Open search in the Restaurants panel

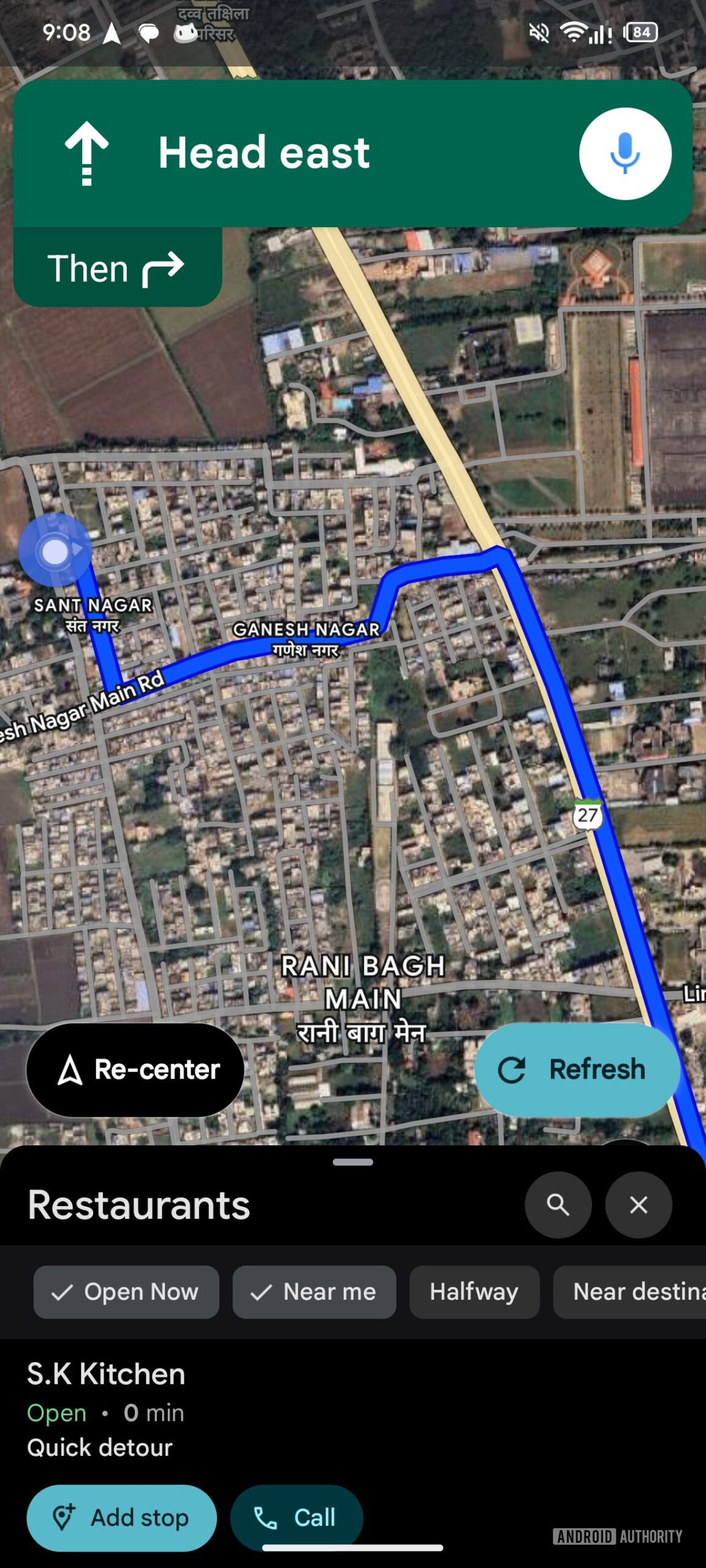click(x=558, y=1205)
